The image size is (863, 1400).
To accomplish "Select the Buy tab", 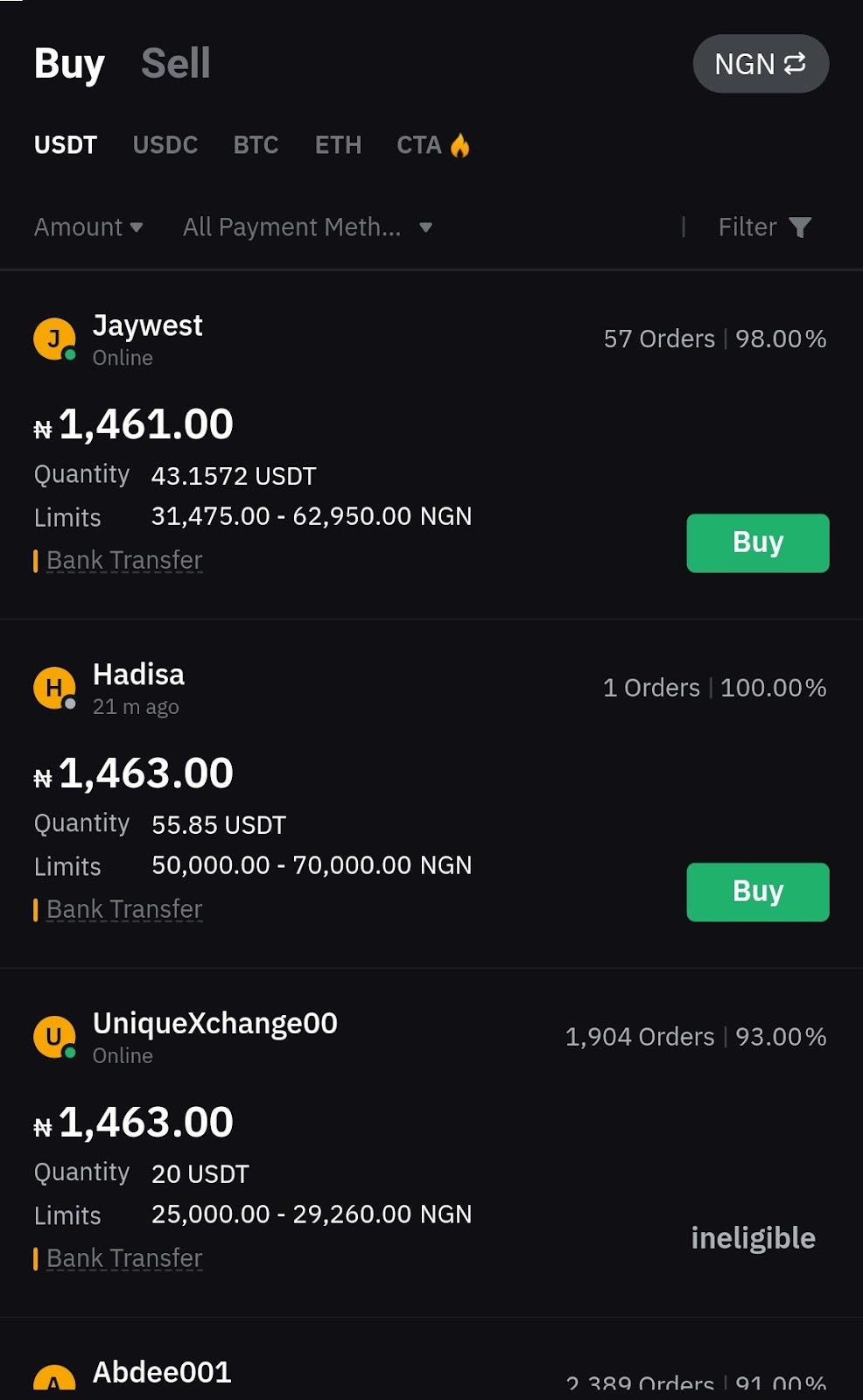I will [69, 64].
